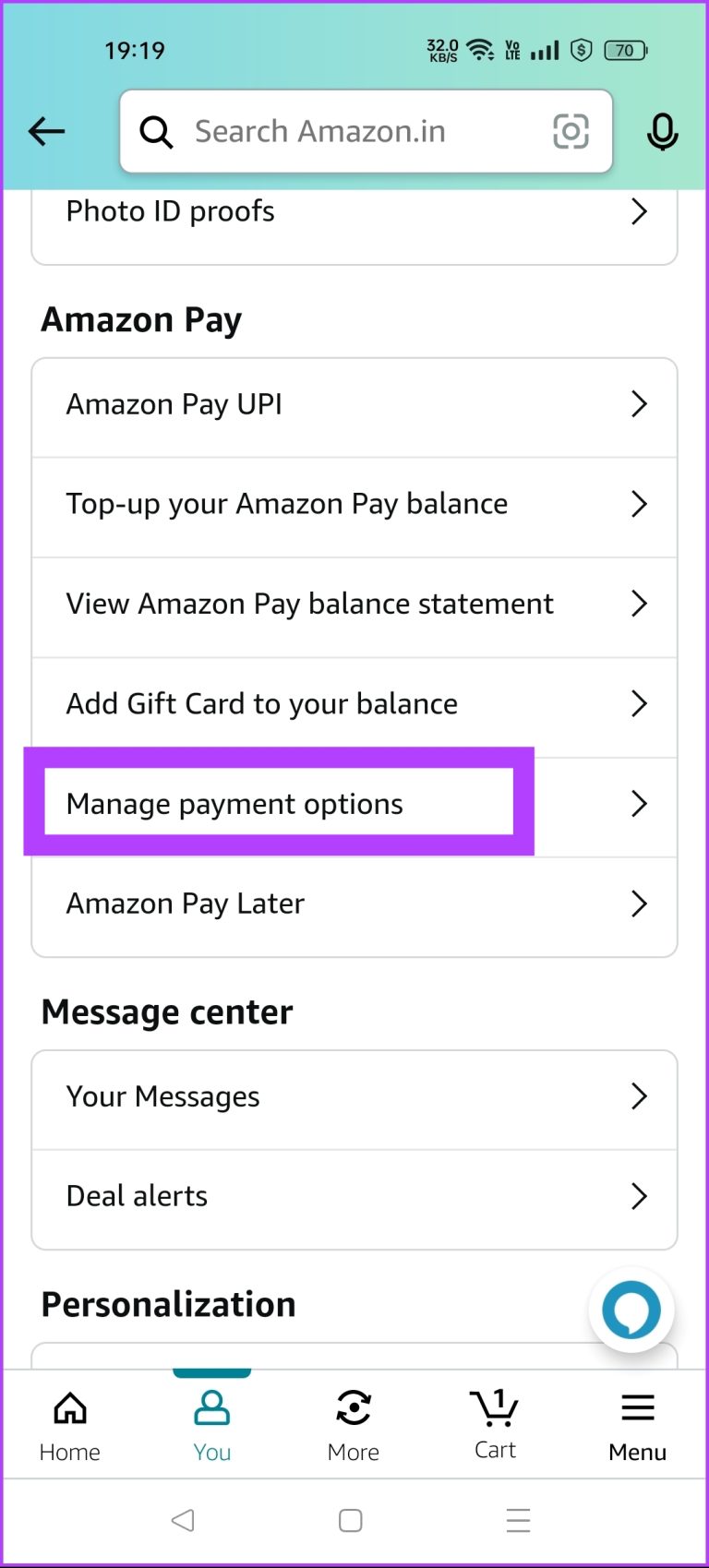The width and height of the screenshot is (709, 1568).
Task: Tap the back arrow at top left
Action: 46,131
